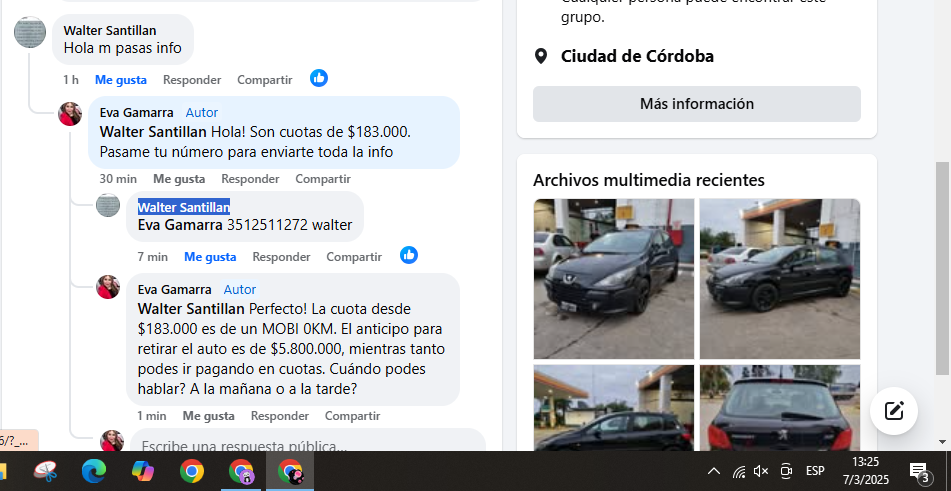951x491 pixels.
Task: Reply to Eva's MOBI 0KM comment
Action: click(280, 416)
